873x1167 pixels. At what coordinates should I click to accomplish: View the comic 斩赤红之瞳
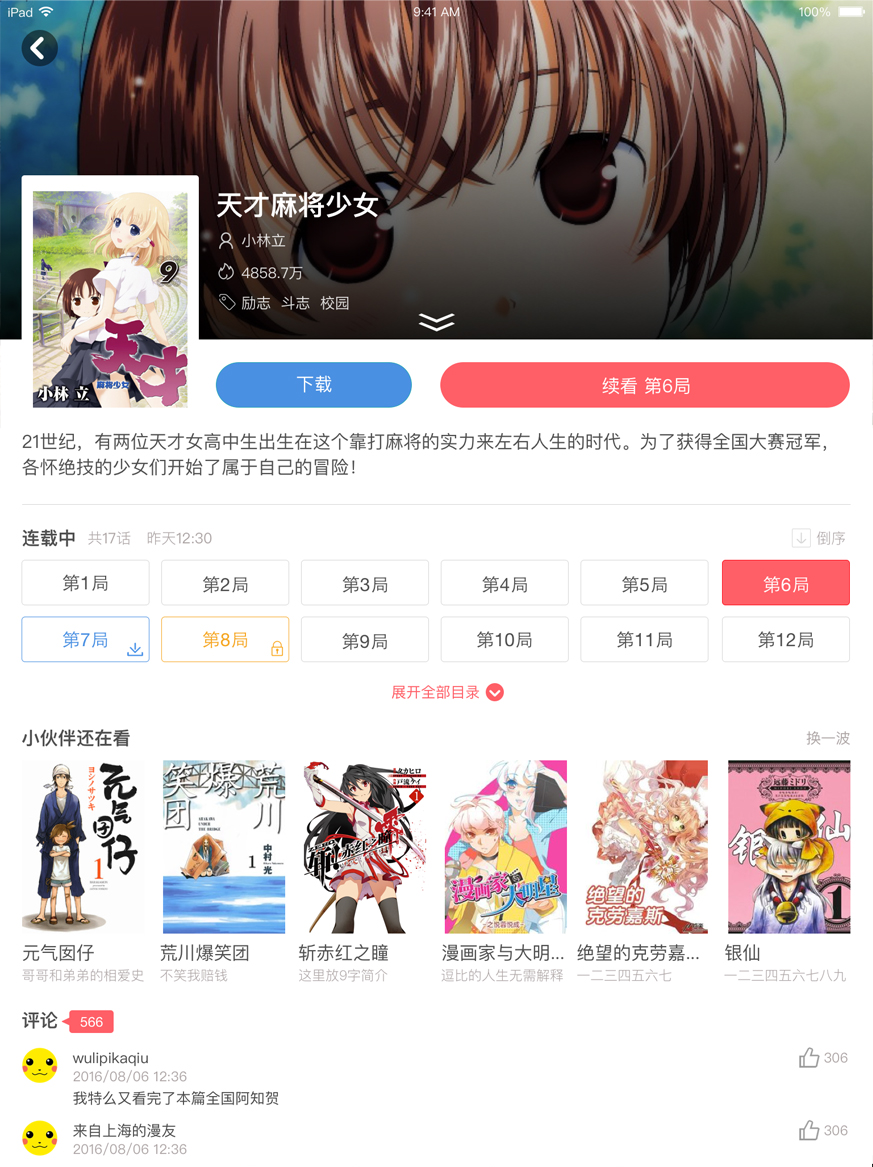365,847
